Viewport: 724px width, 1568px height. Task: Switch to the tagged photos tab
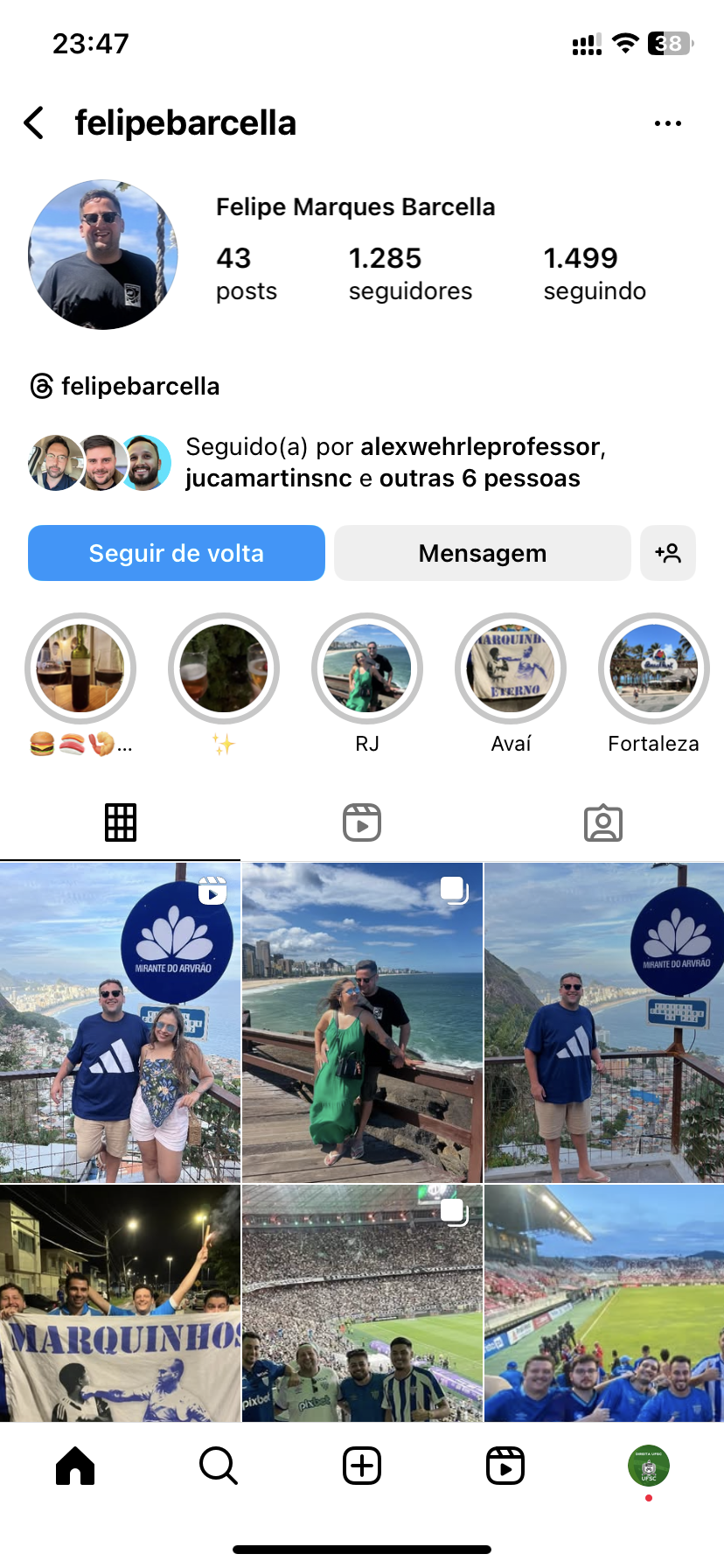click(x=603, y=822)
